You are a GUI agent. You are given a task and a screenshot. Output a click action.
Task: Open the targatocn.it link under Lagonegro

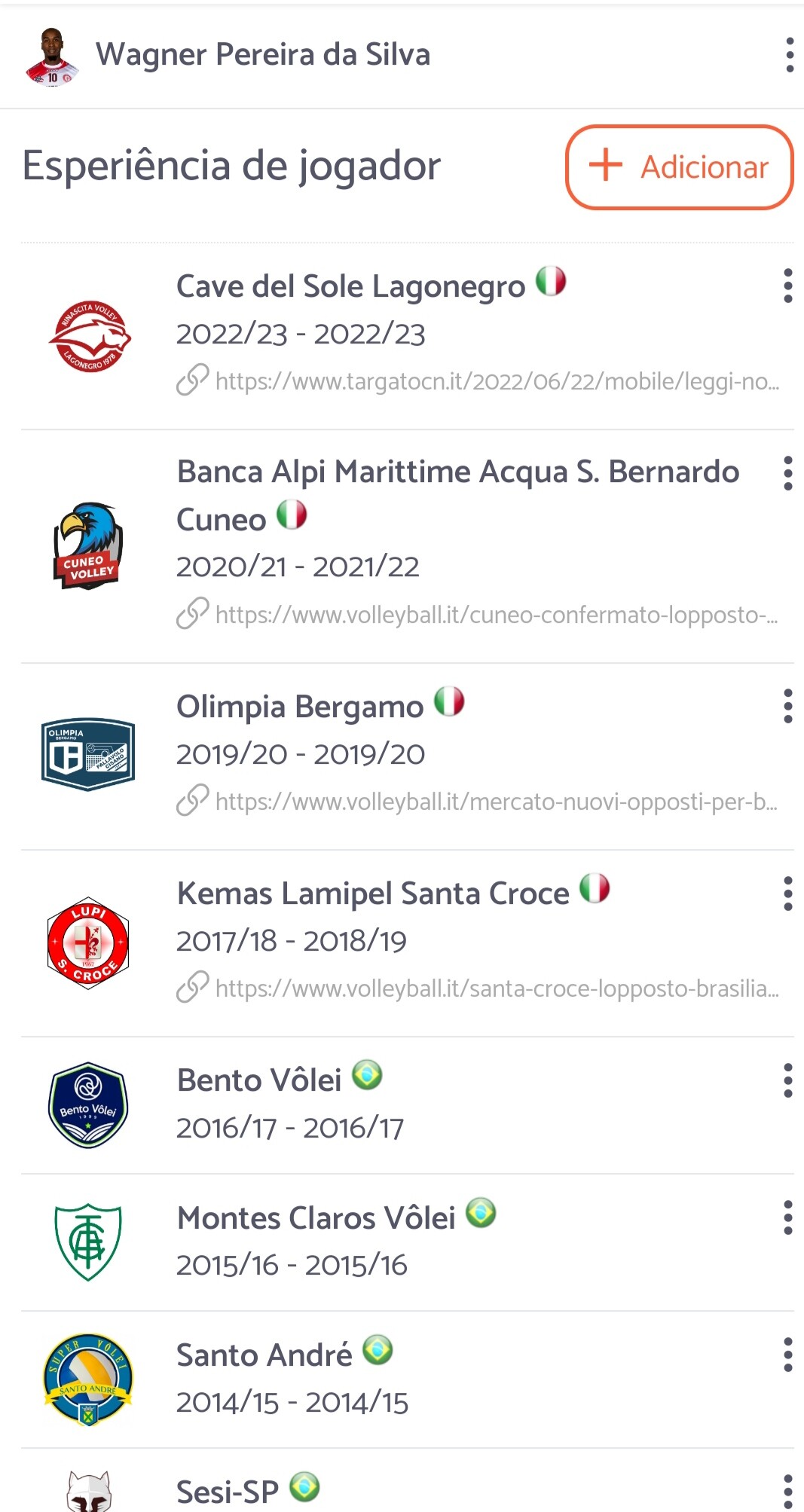[496, 381]
